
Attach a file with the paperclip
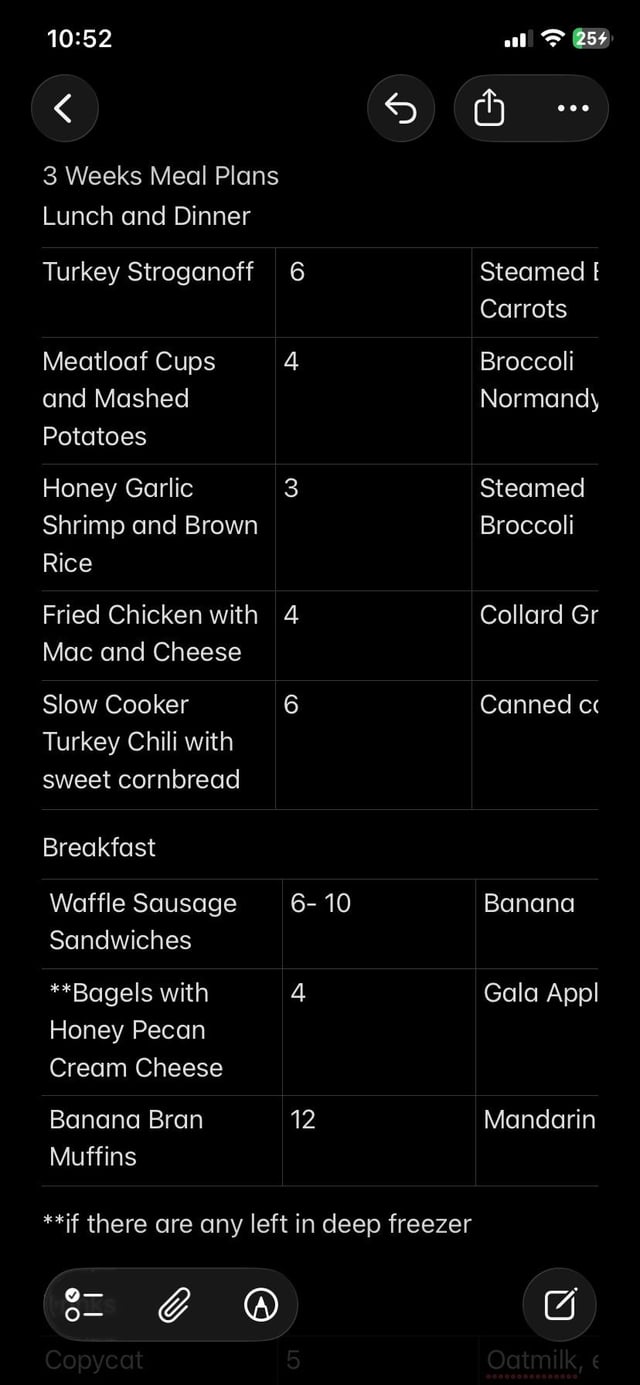click(173, 1304)
